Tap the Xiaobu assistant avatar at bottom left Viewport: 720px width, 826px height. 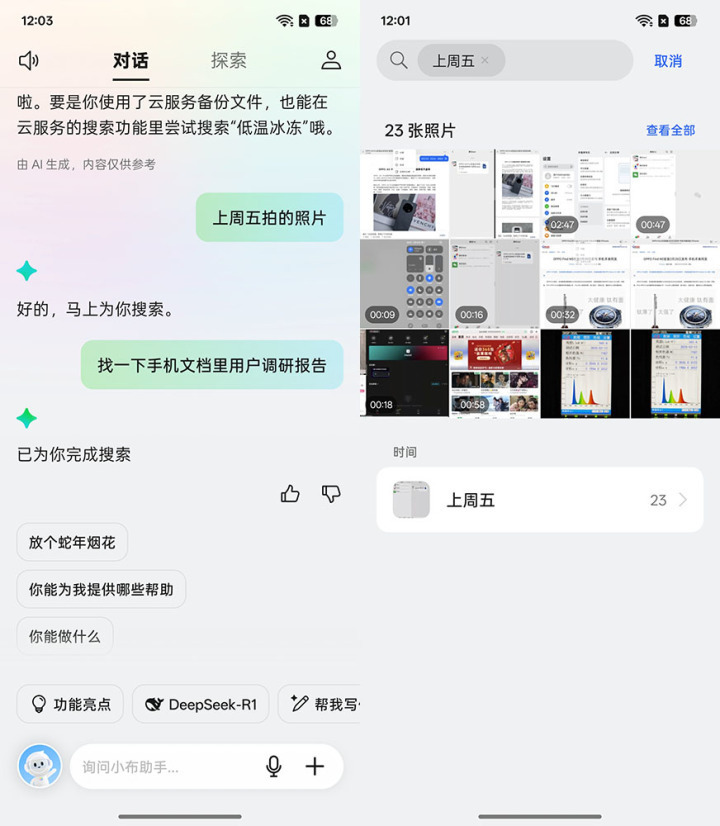(x=38, y=767)
